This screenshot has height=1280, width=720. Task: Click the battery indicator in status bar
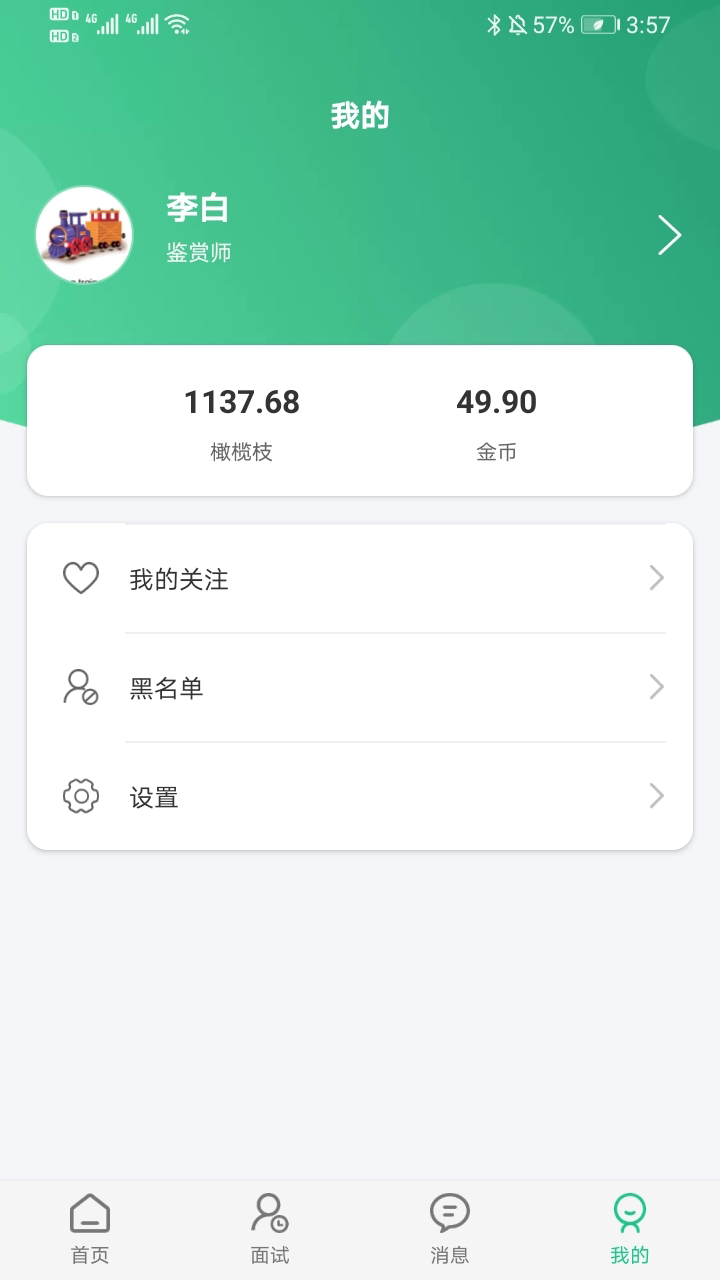pyautogui.click(x=600, y=23)
